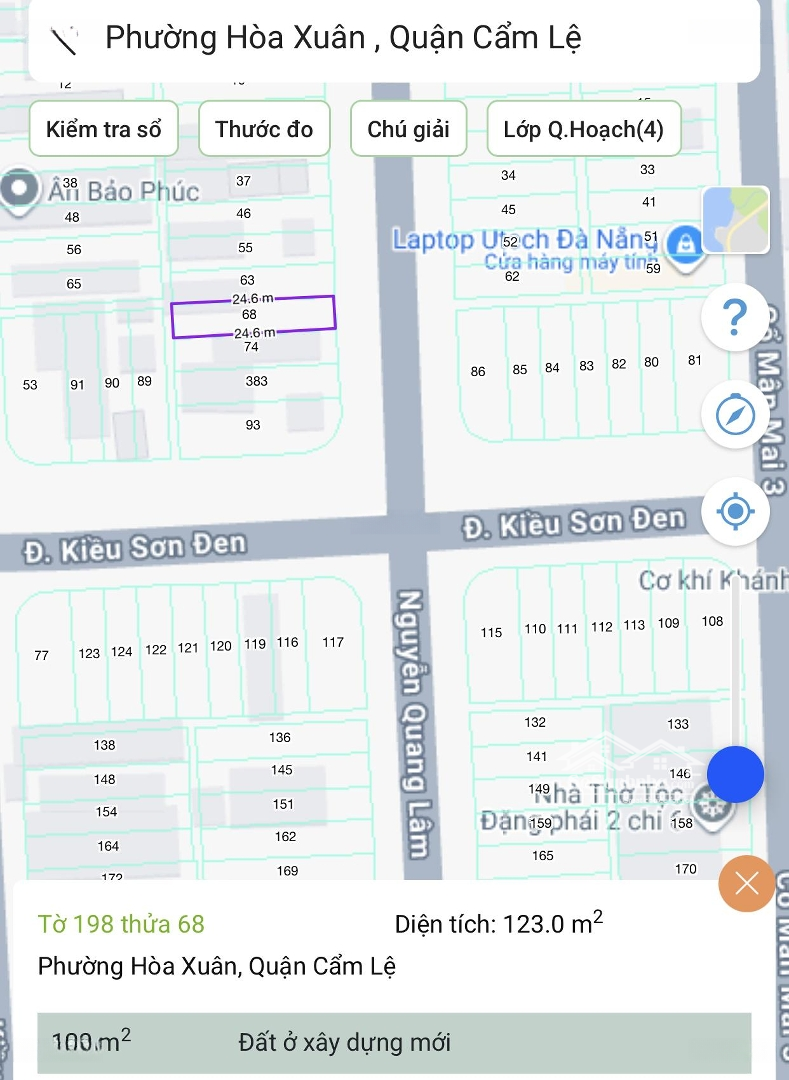Viewport: 789px width, 1080px height.
Task: Select the Thước đo measuring tool
Action: [264, 129]
